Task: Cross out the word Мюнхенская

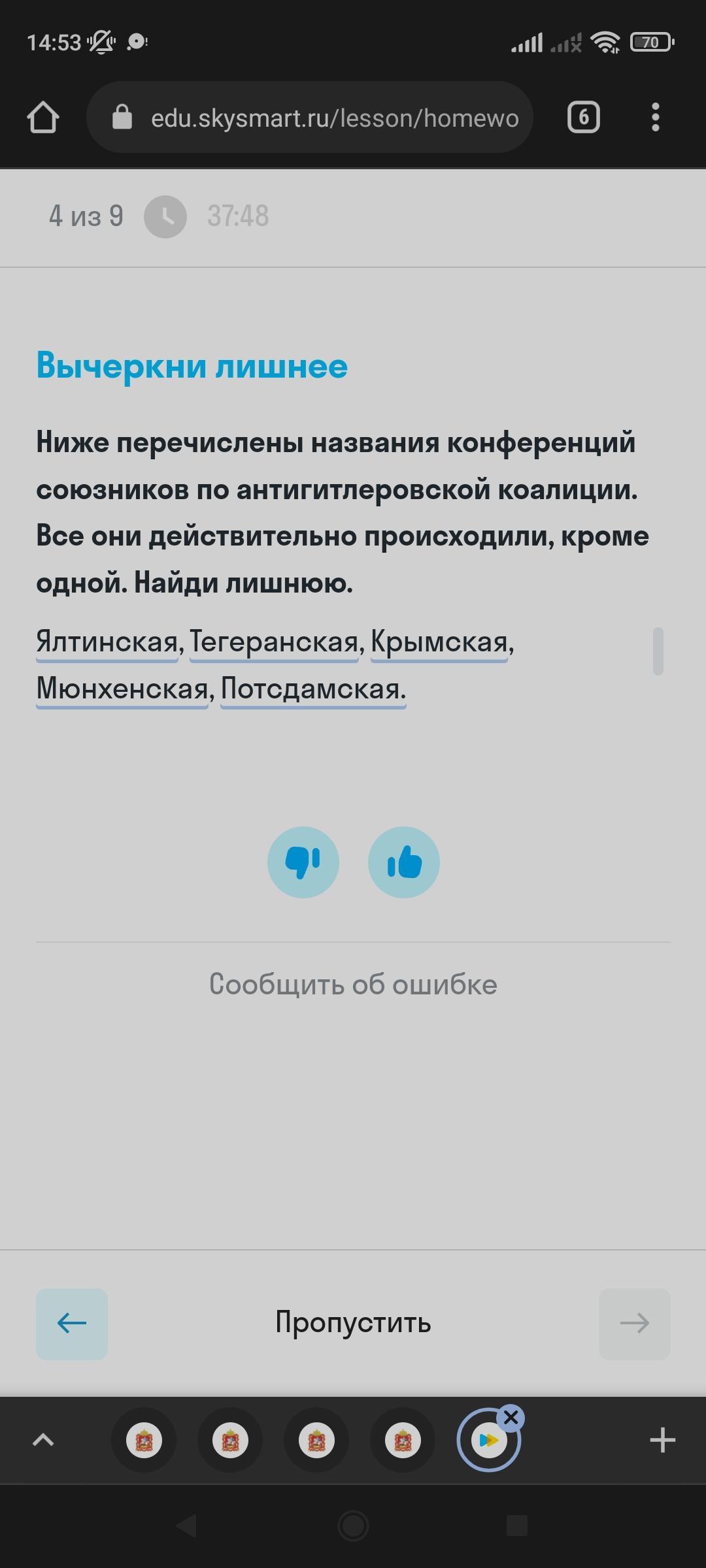Action: click(x=122, y=689)
